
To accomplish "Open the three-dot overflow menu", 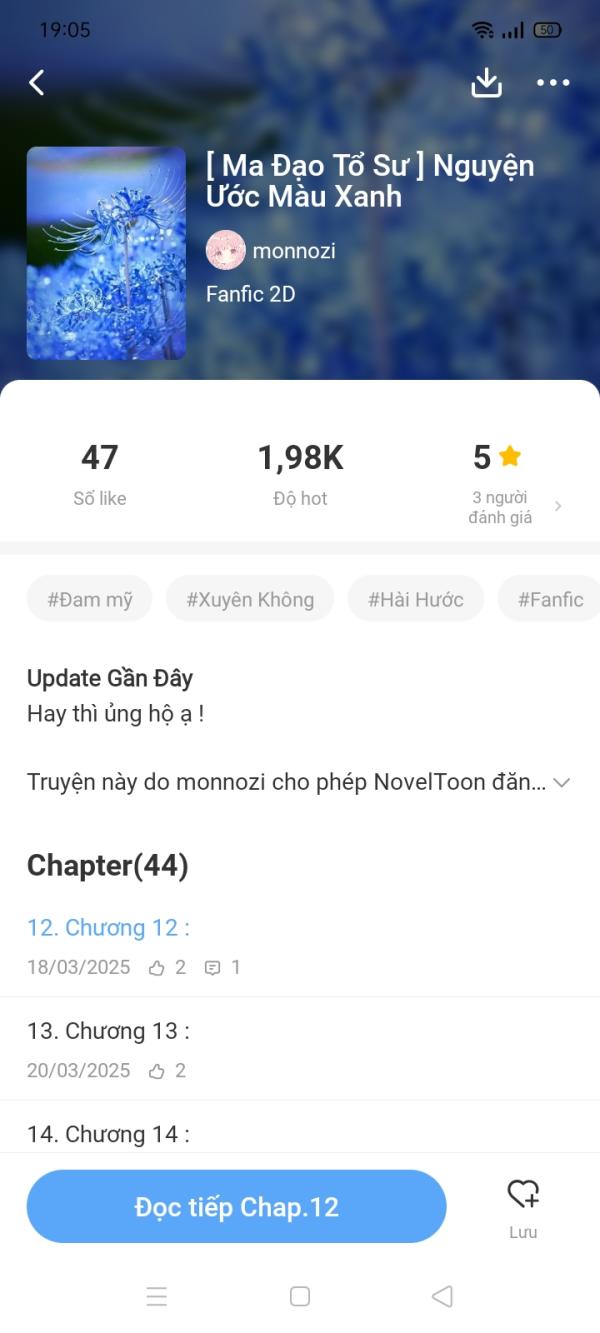I will click(x=553, y=83).
